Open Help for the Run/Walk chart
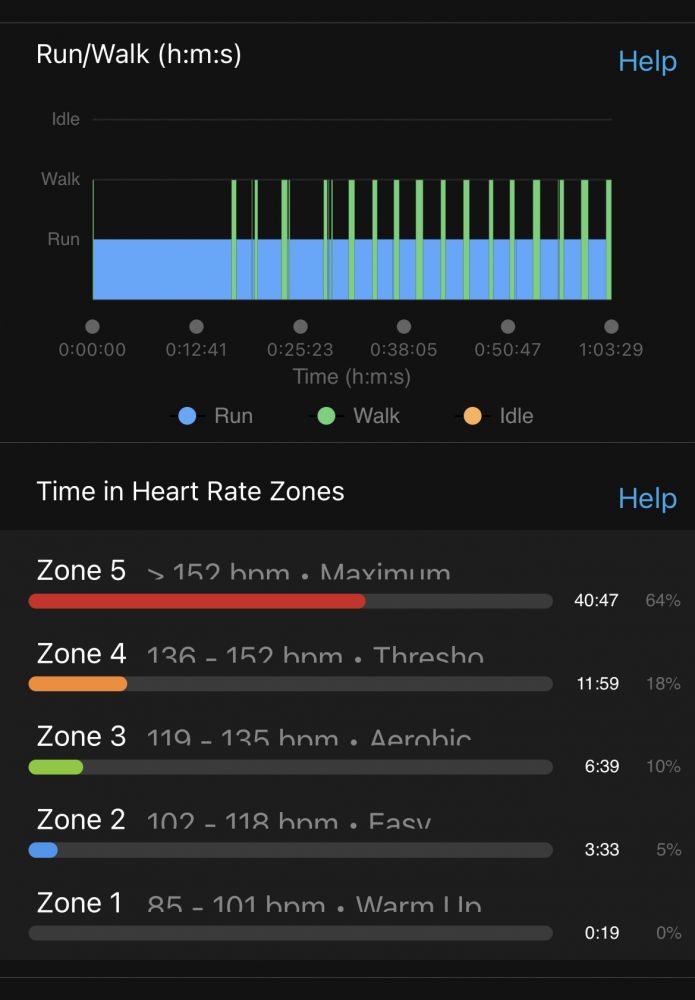Viewport: 695px width, 1000px height. (x=647, y=61)
